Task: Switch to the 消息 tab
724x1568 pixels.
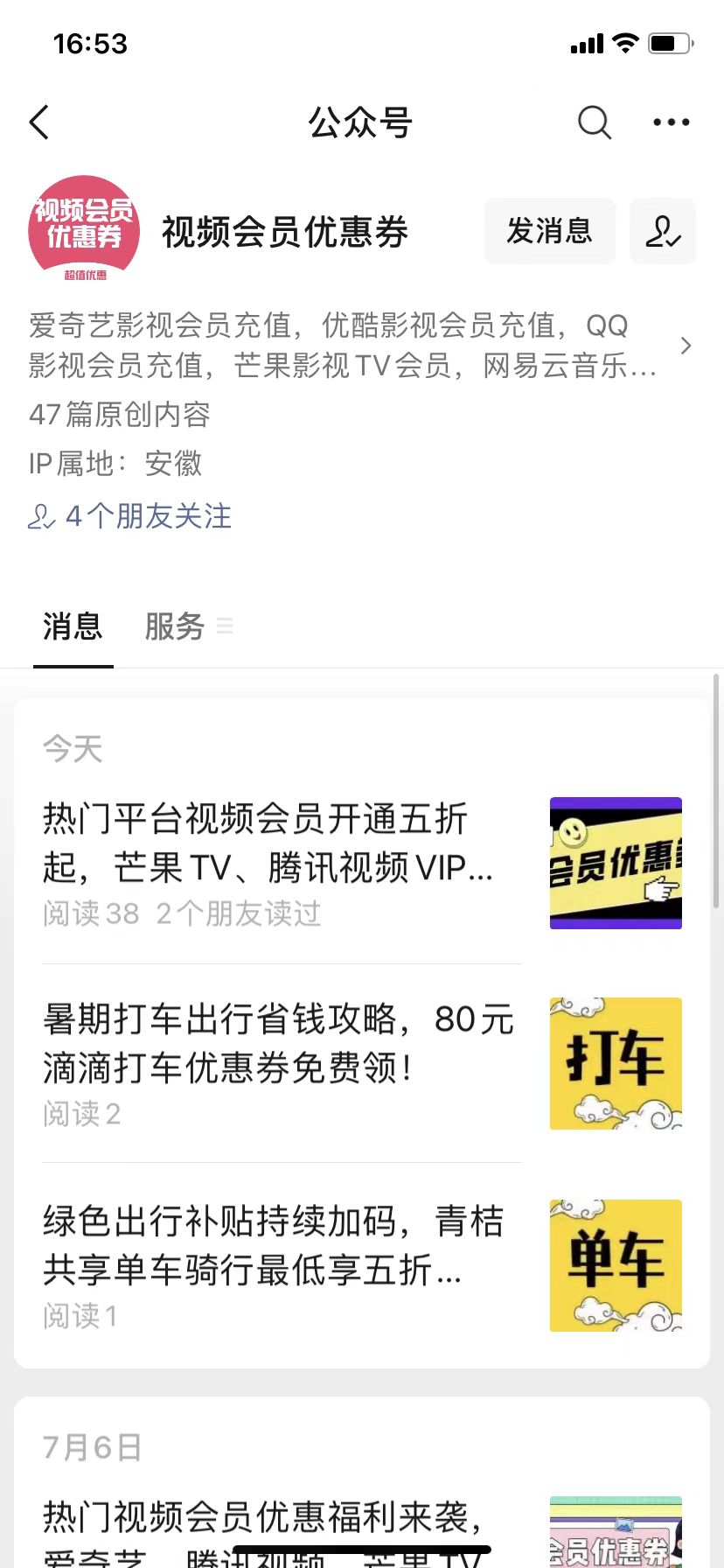Action: (73, 626)
